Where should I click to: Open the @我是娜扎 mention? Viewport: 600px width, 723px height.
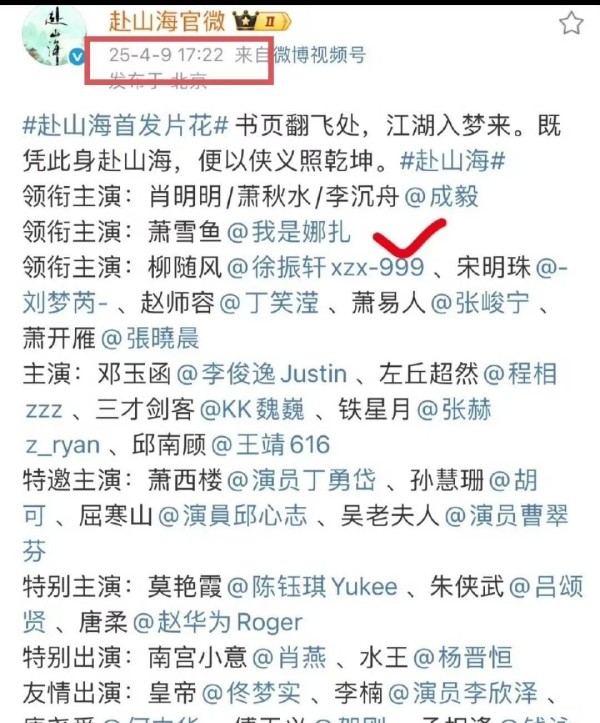coord(289,232)
